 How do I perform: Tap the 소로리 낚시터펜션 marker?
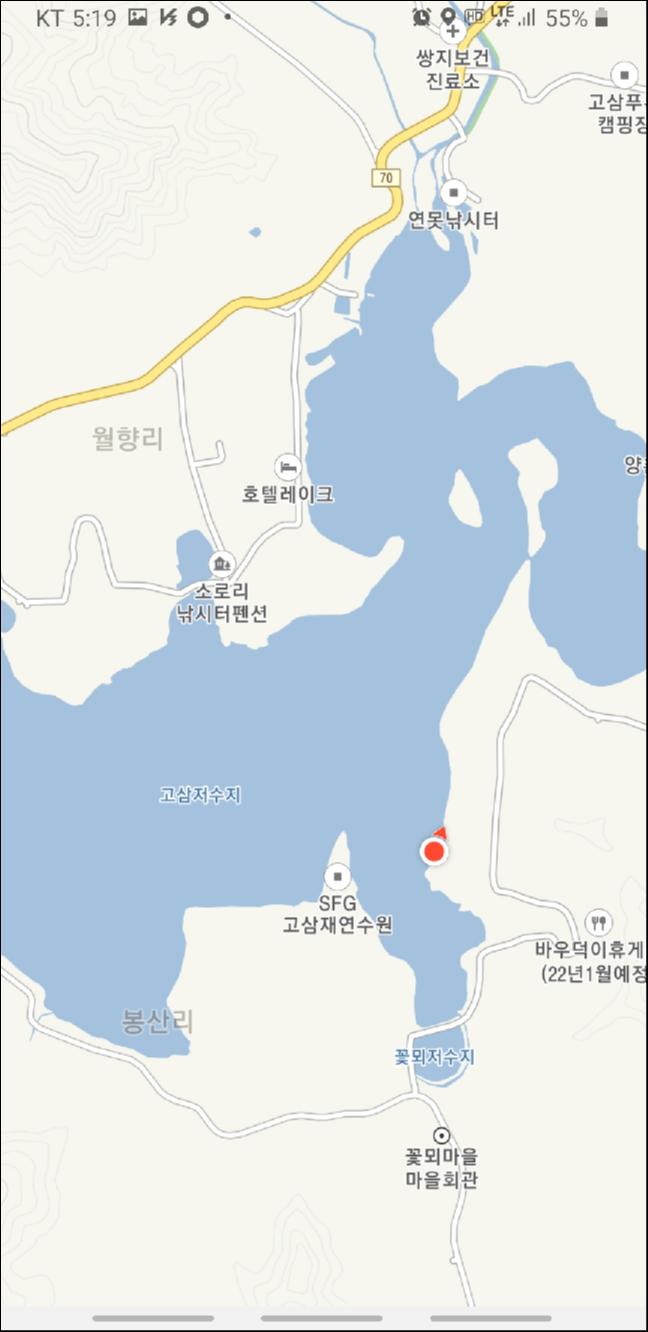pyautogui.click(x=220, y=563)
